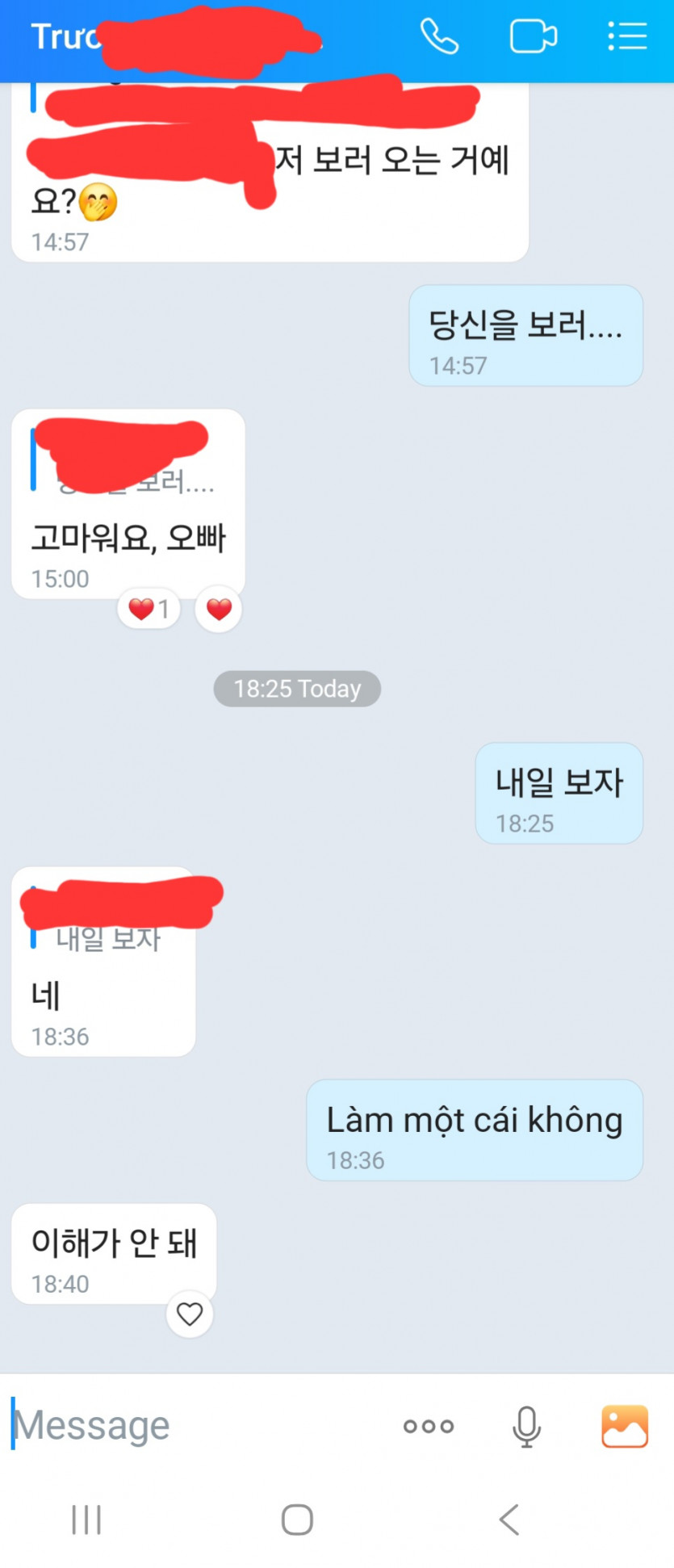Tap the heart reaction under "고마워요, 오빠"

pyautogui.click(x=219, y=609)
